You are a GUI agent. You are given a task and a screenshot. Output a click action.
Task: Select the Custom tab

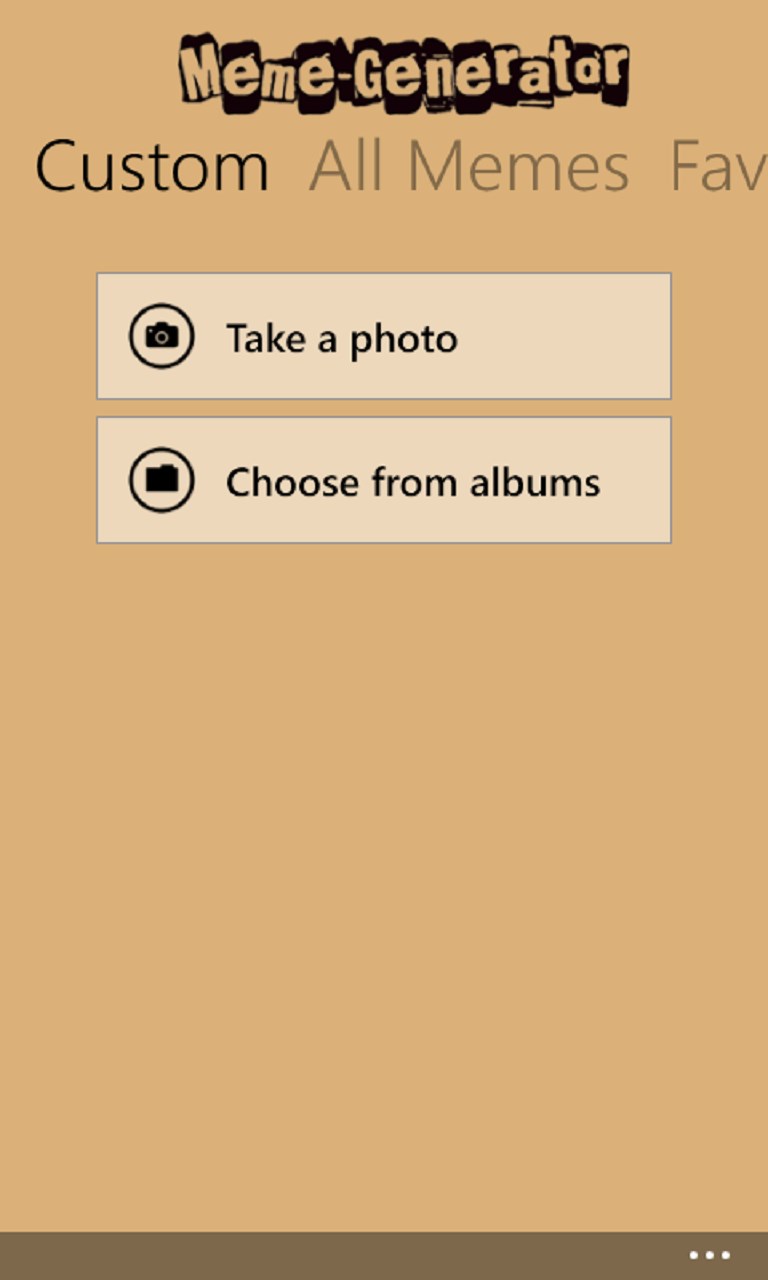pos(152,168)
